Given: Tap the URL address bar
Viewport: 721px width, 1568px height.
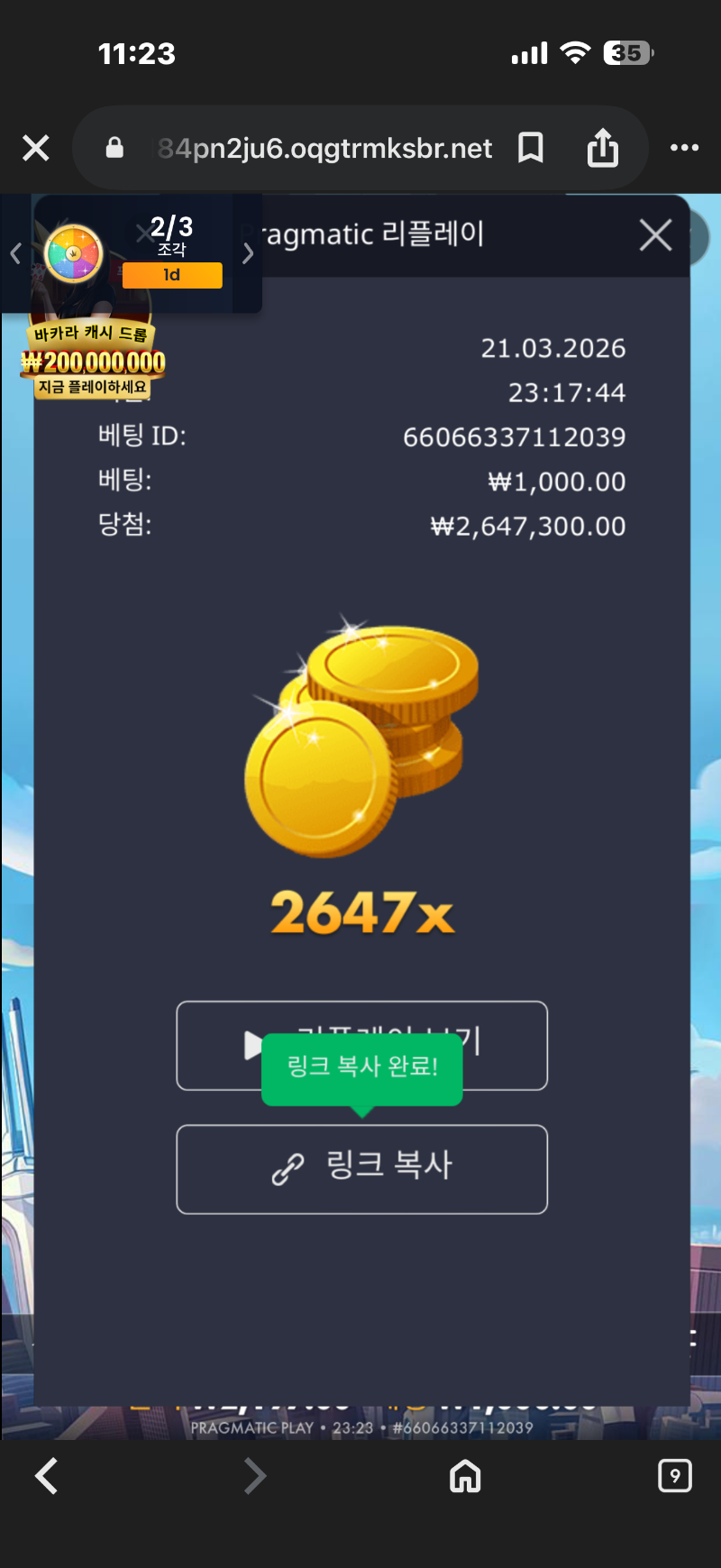Looking at the screenshot, I should coord(324,148).
